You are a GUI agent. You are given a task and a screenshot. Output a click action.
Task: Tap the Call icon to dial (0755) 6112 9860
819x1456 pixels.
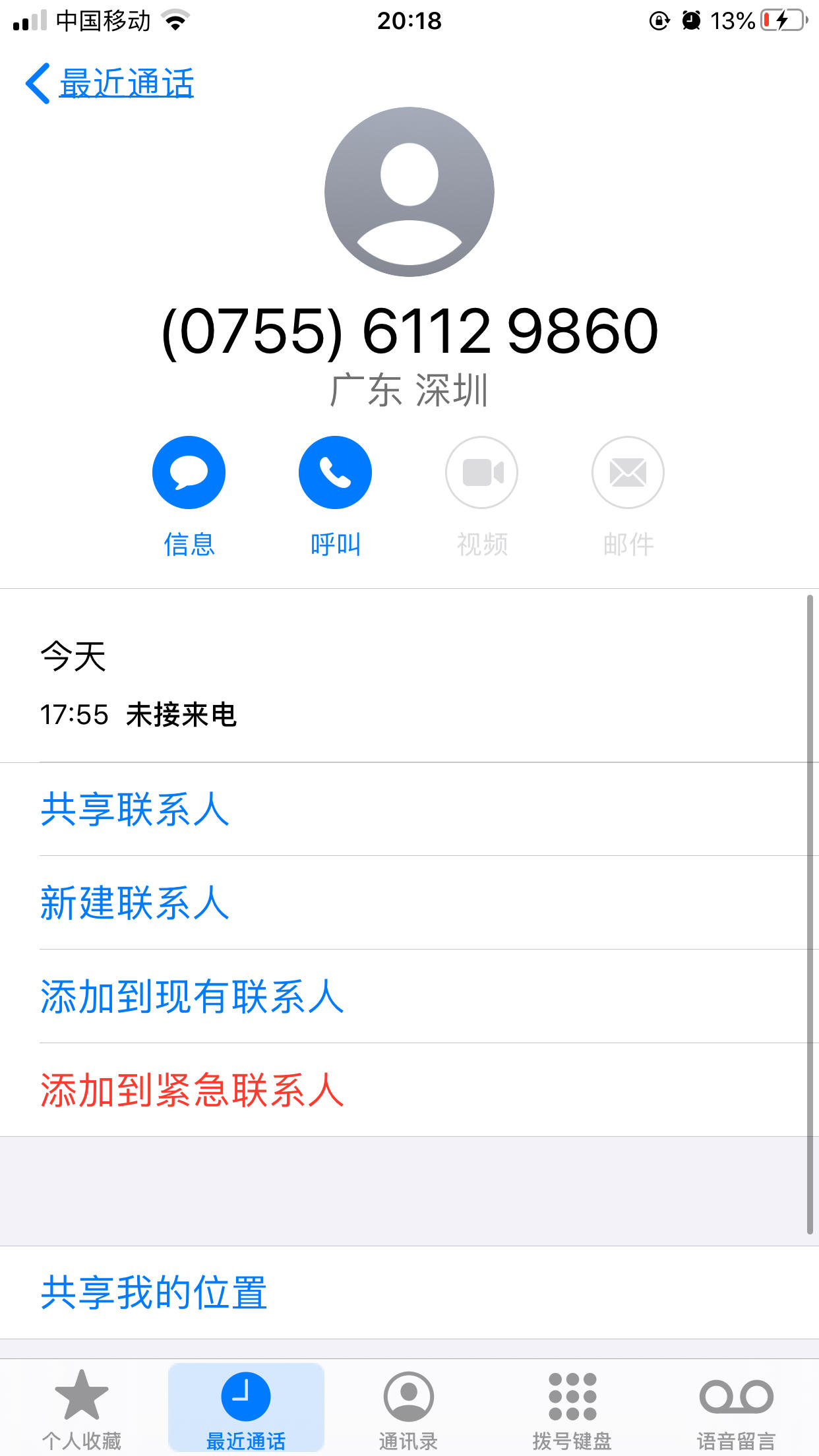[x=335, y=472]
